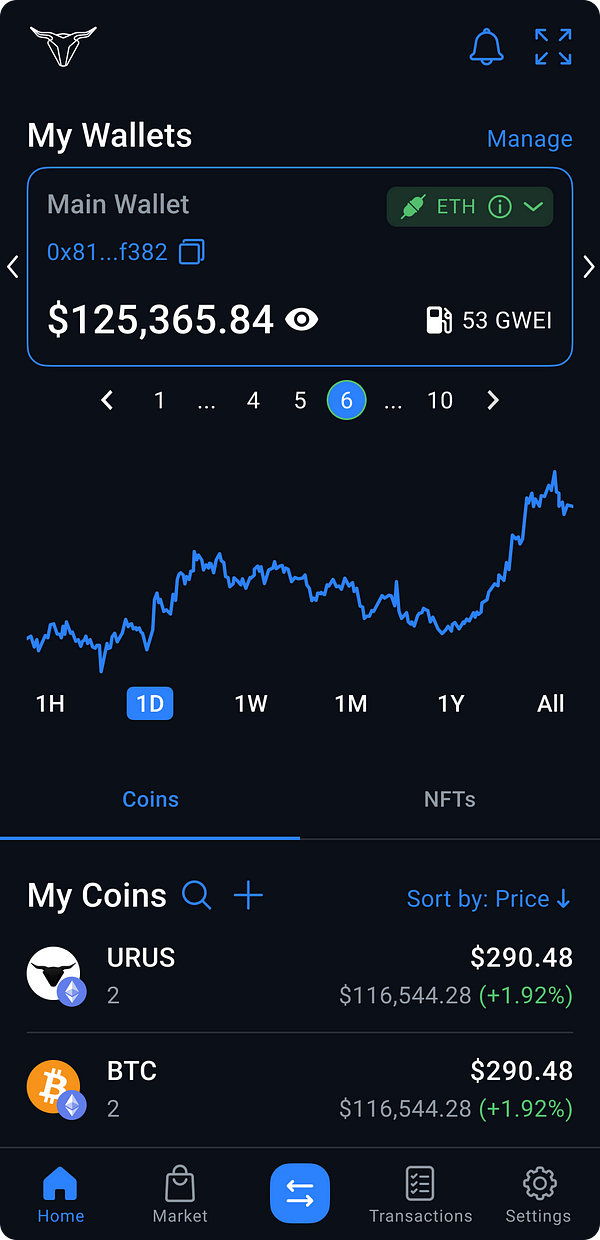The width and height of the screenshot is (600, 1240).
Task: Hide the wallet balance with eye icon
Action: [x=302, y=320]
